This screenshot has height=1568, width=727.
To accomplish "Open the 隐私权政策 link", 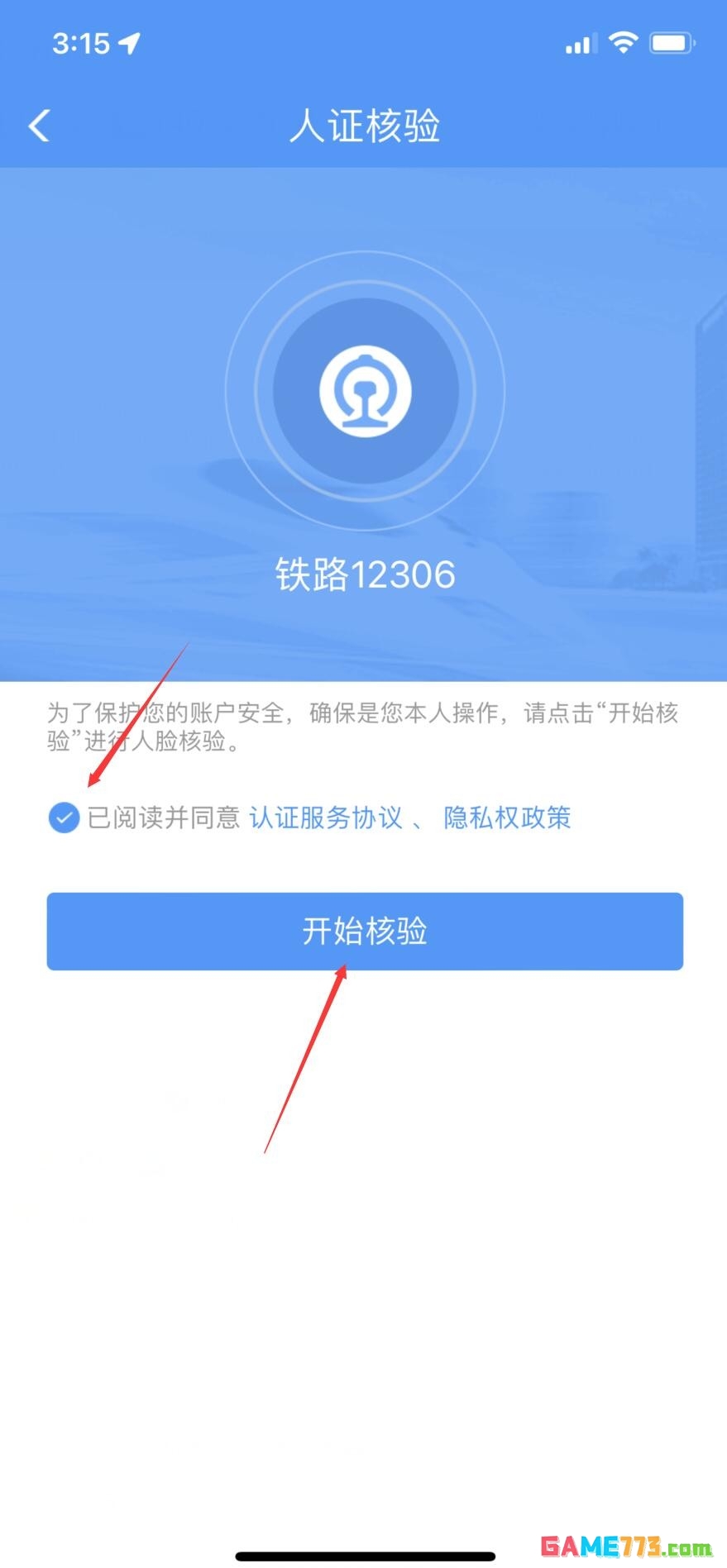I will tap(507, 818).
